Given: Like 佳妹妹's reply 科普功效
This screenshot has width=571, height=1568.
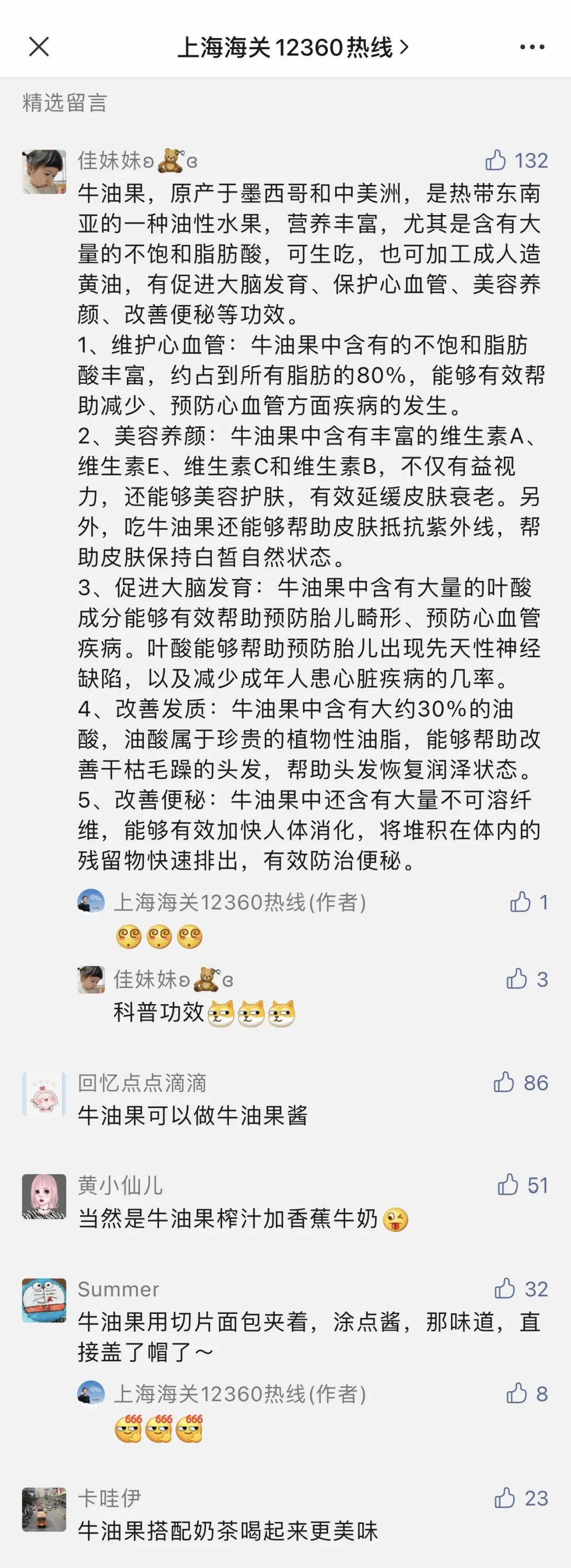Looking at the screenshot, I should pos(517,979).
